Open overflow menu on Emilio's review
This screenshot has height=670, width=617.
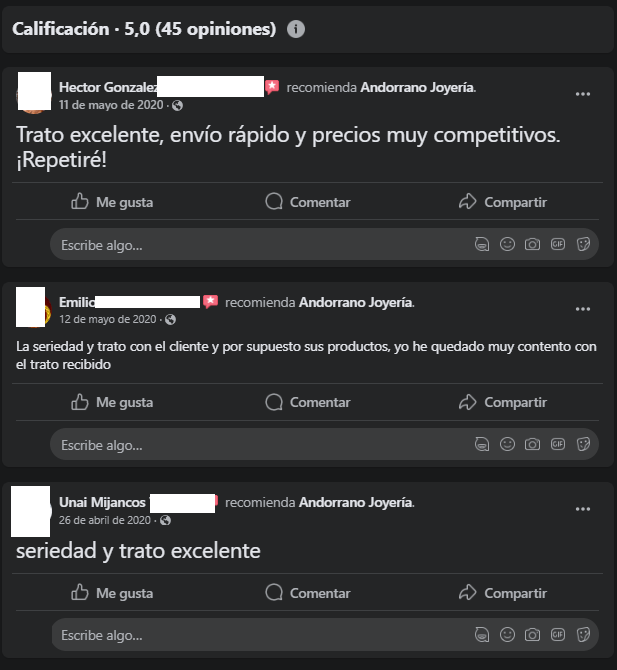pos(583,309)
